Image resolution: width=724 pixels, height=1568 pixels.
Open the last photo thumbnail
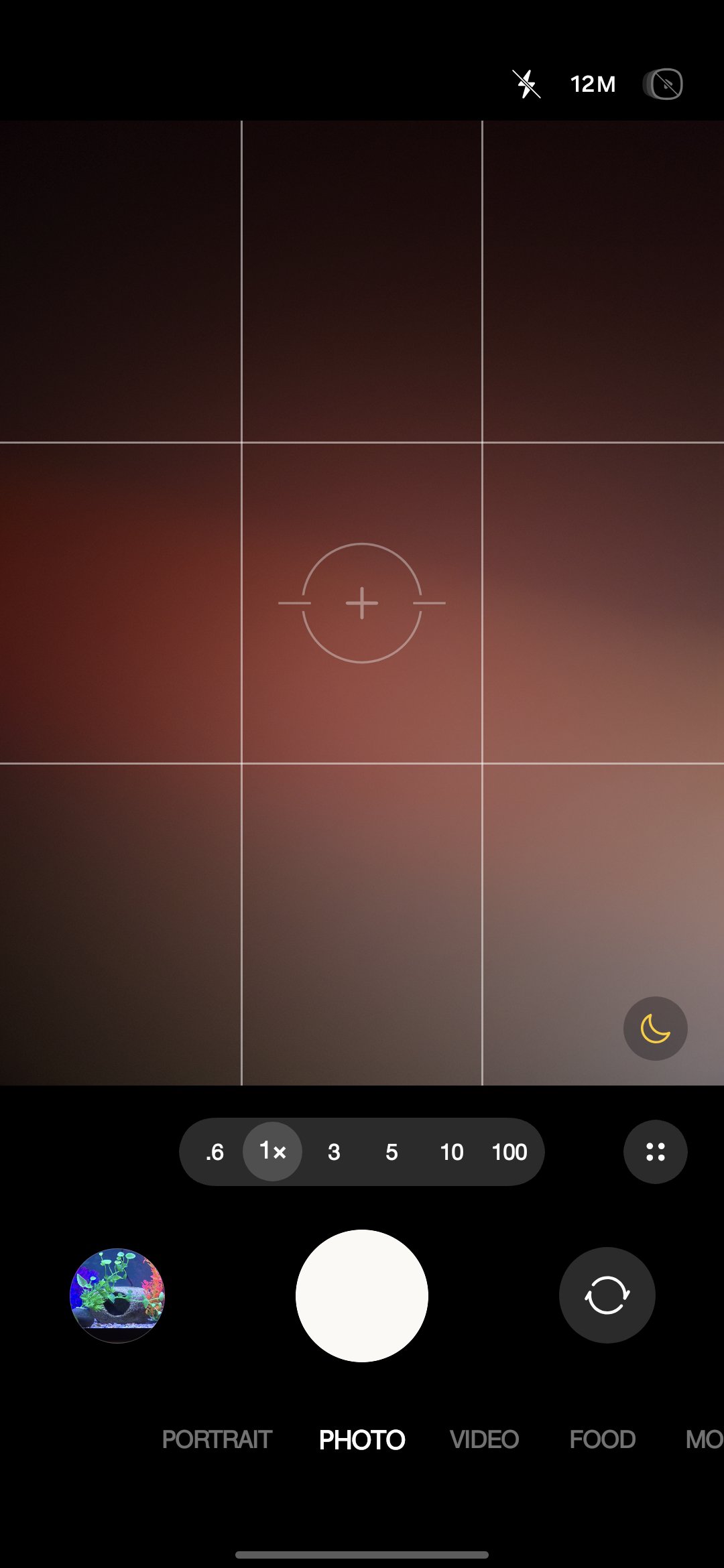coord(117,1295)
